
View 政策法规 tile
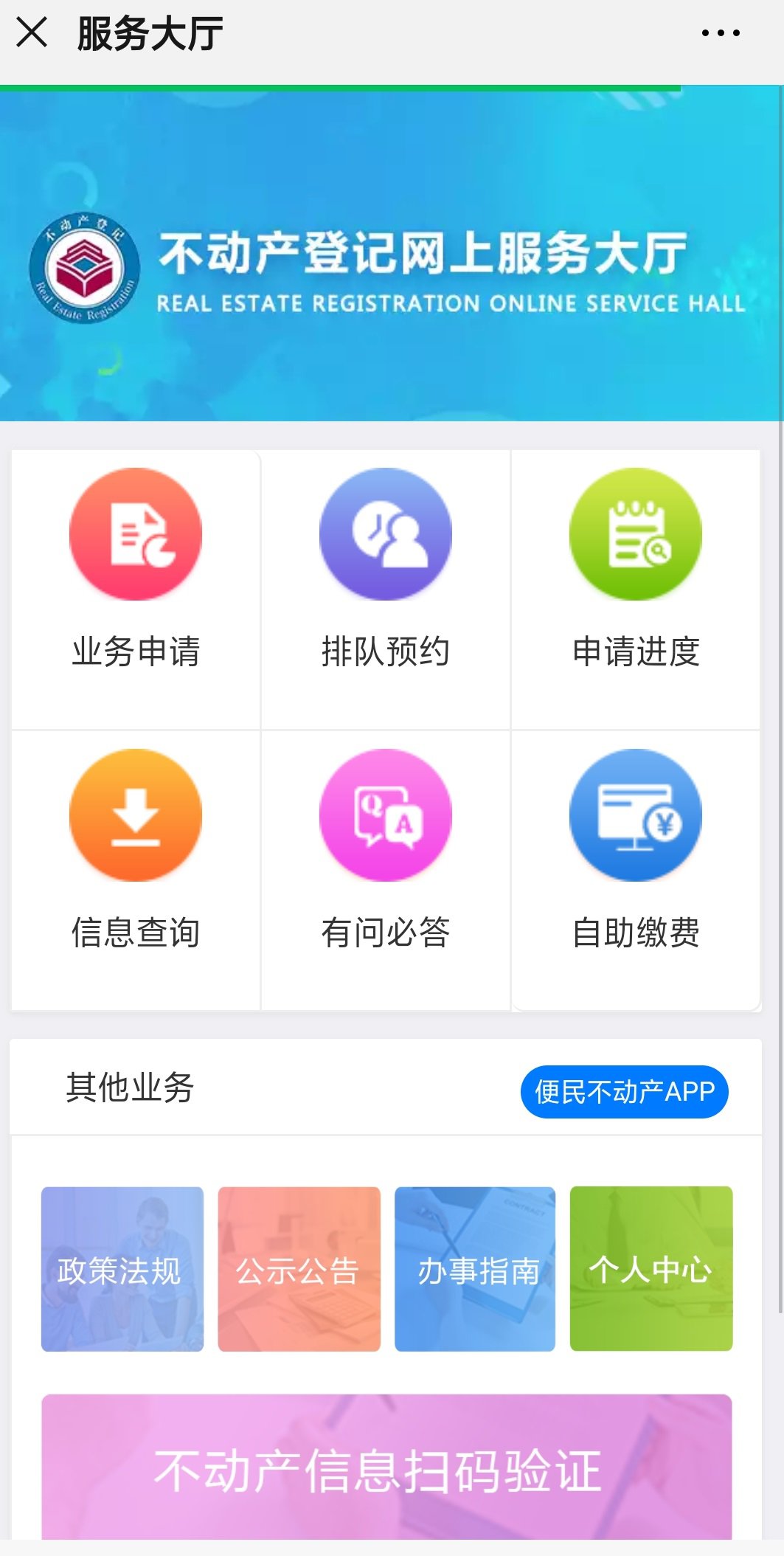(122, 1269)
